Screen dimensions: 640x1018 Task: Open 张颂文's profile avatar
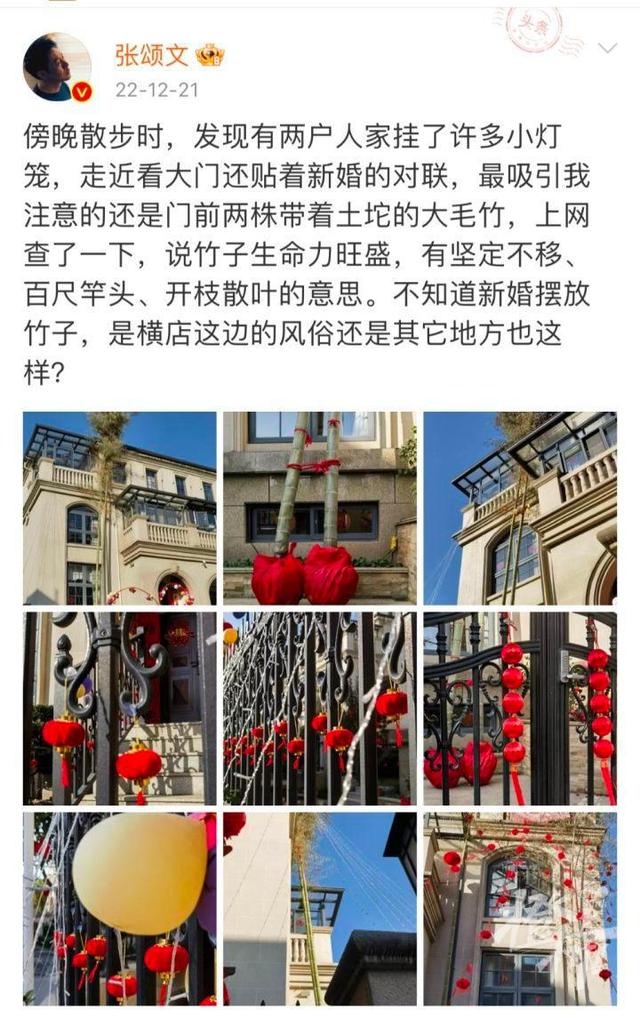point(57,67)
